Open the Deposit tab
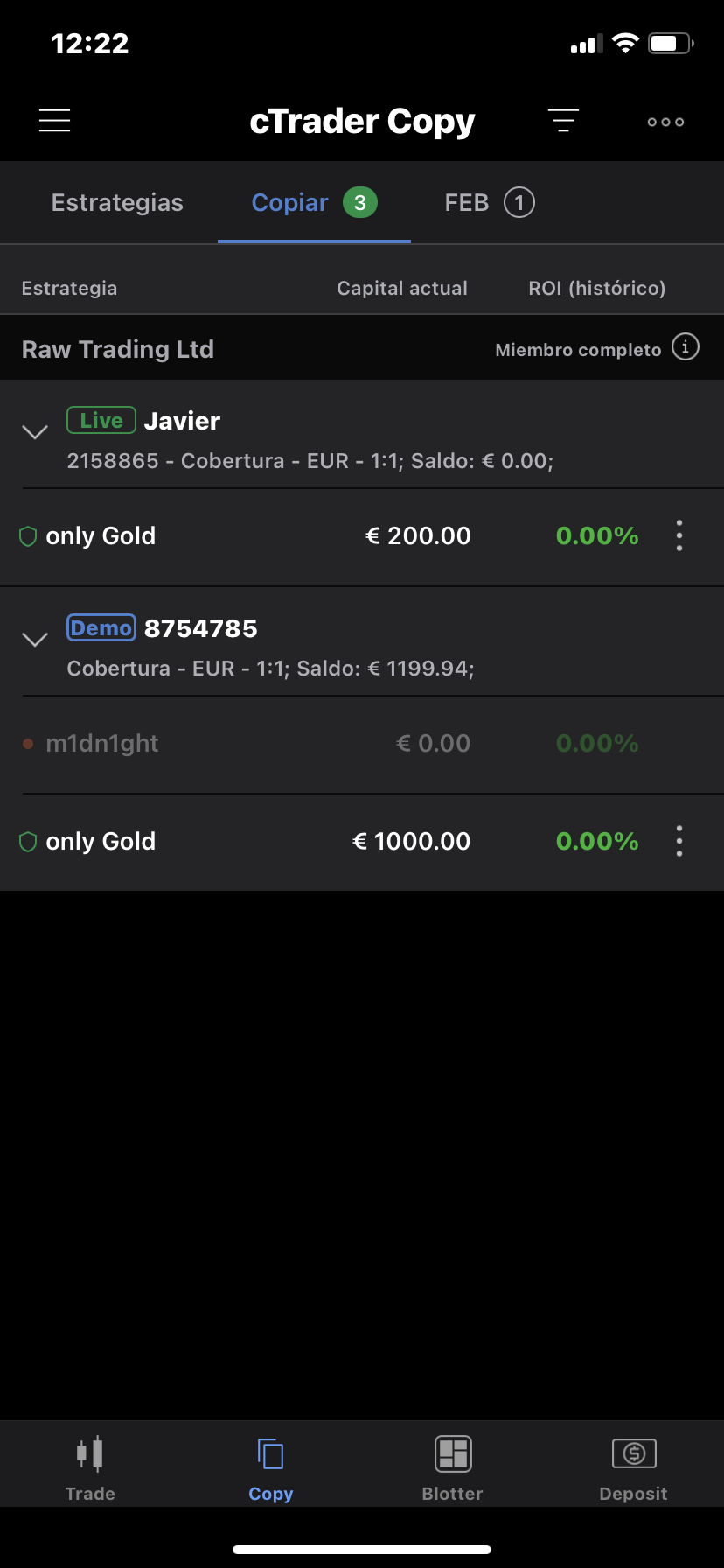 click(x=633, y=1469)
